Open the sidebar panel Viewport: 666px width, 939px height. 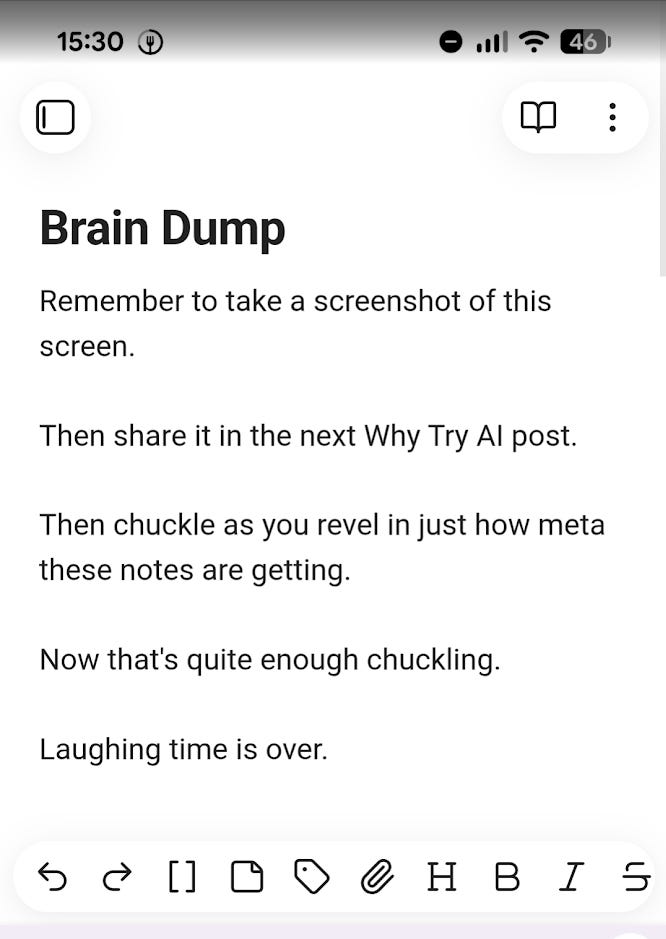pyautogui.click(x=55, y=118)
